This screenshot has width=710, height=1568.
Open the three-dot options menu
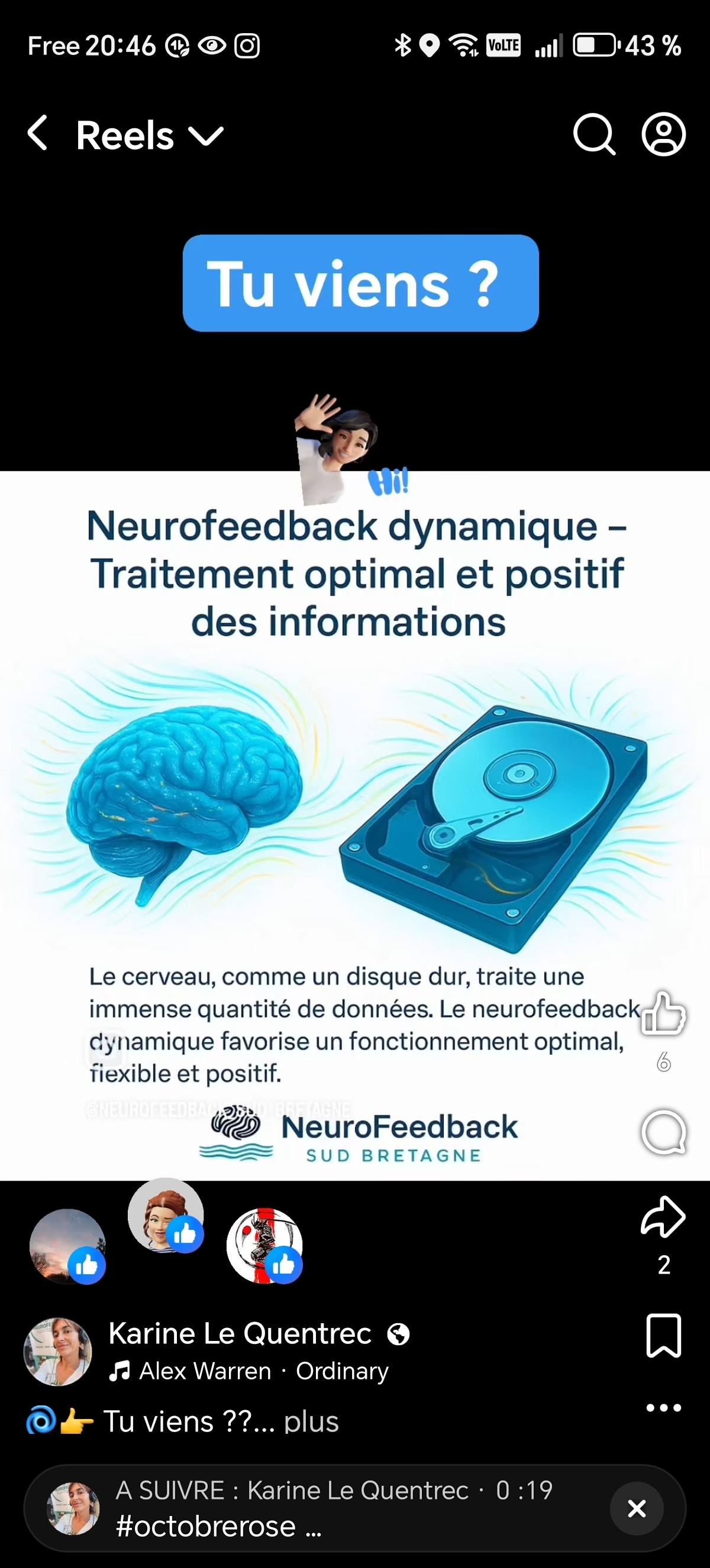(x=663, y=1407)
